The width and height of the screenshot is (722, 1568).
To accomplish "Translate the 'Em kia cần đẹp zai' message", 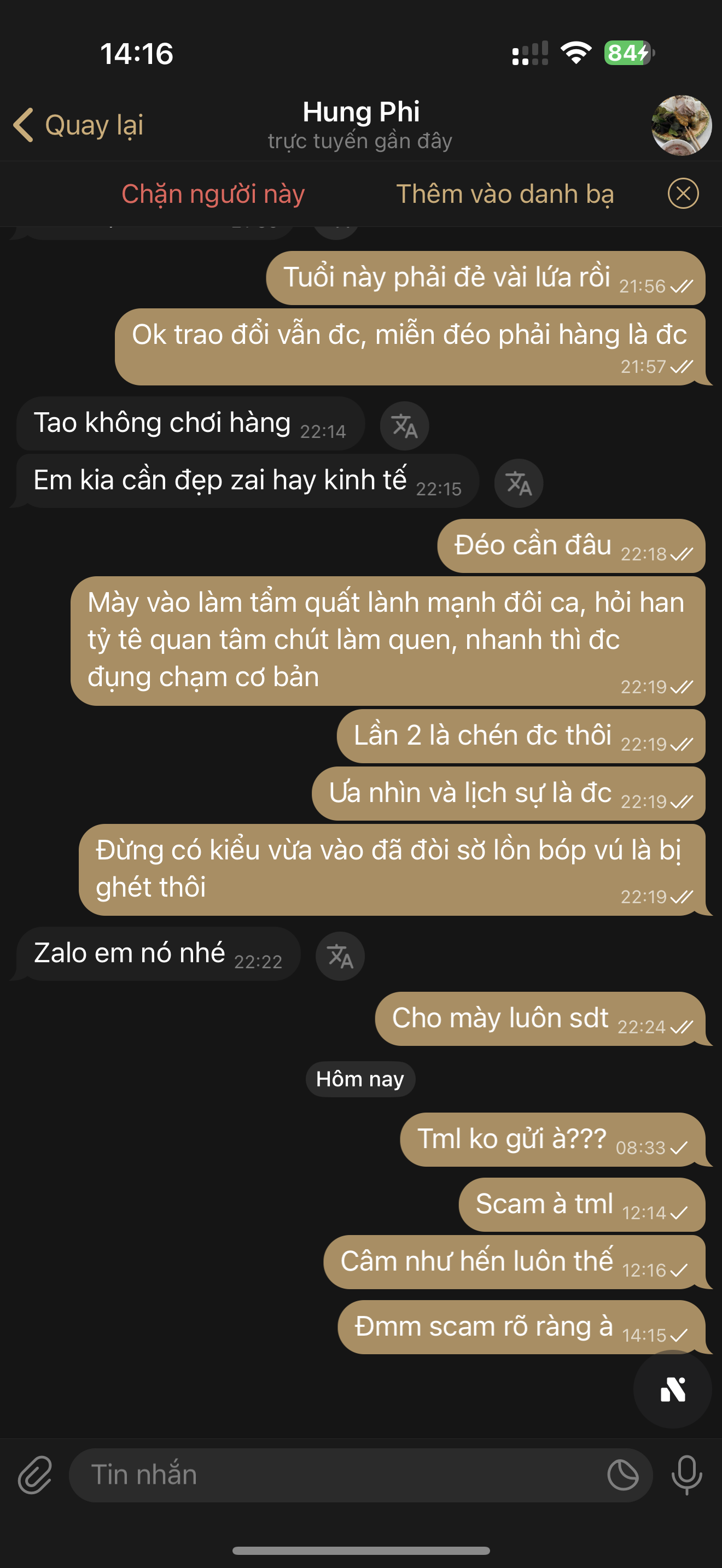I will click(x=518, y=483).
